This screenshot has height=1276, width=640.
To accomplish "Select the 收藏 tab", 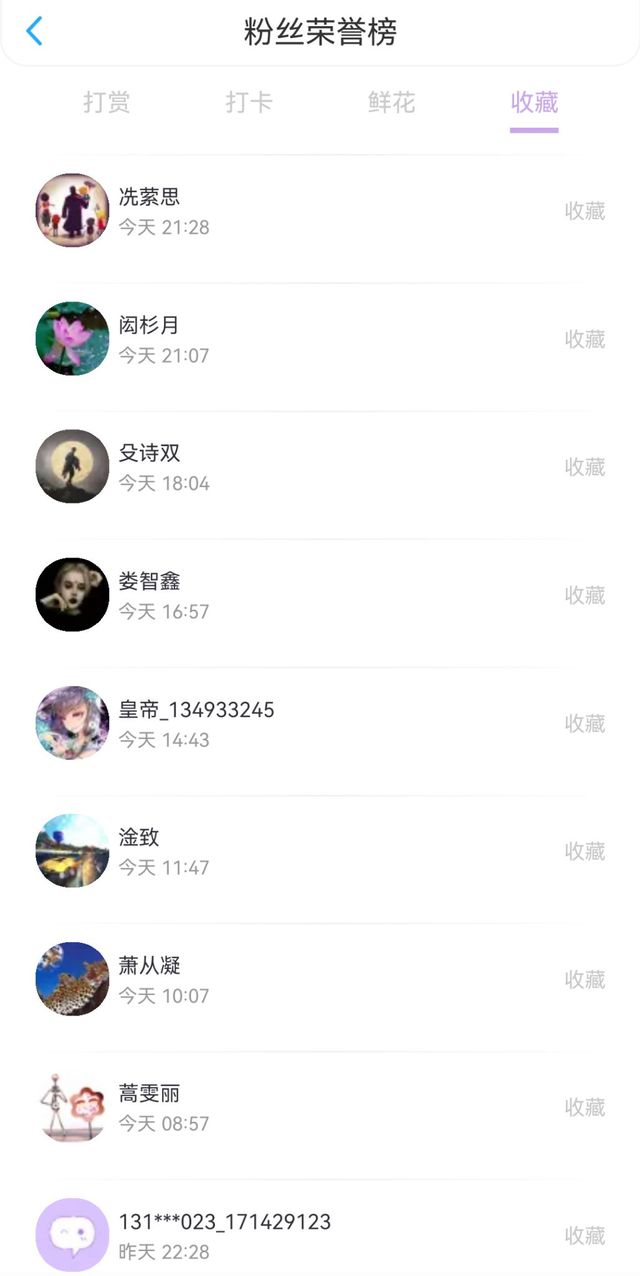I will point(534,102).
